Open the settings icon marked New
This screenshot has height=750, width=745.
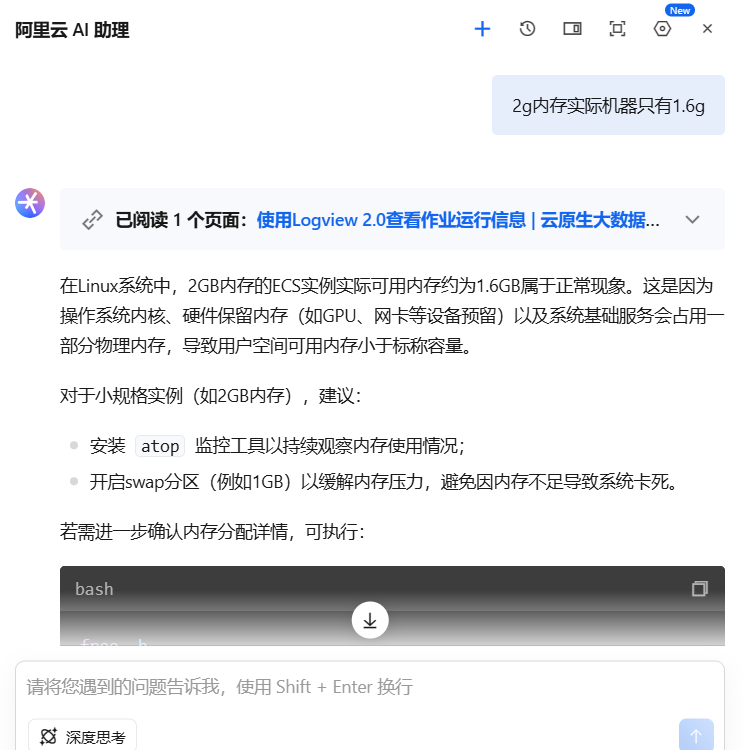click(662, 29)
